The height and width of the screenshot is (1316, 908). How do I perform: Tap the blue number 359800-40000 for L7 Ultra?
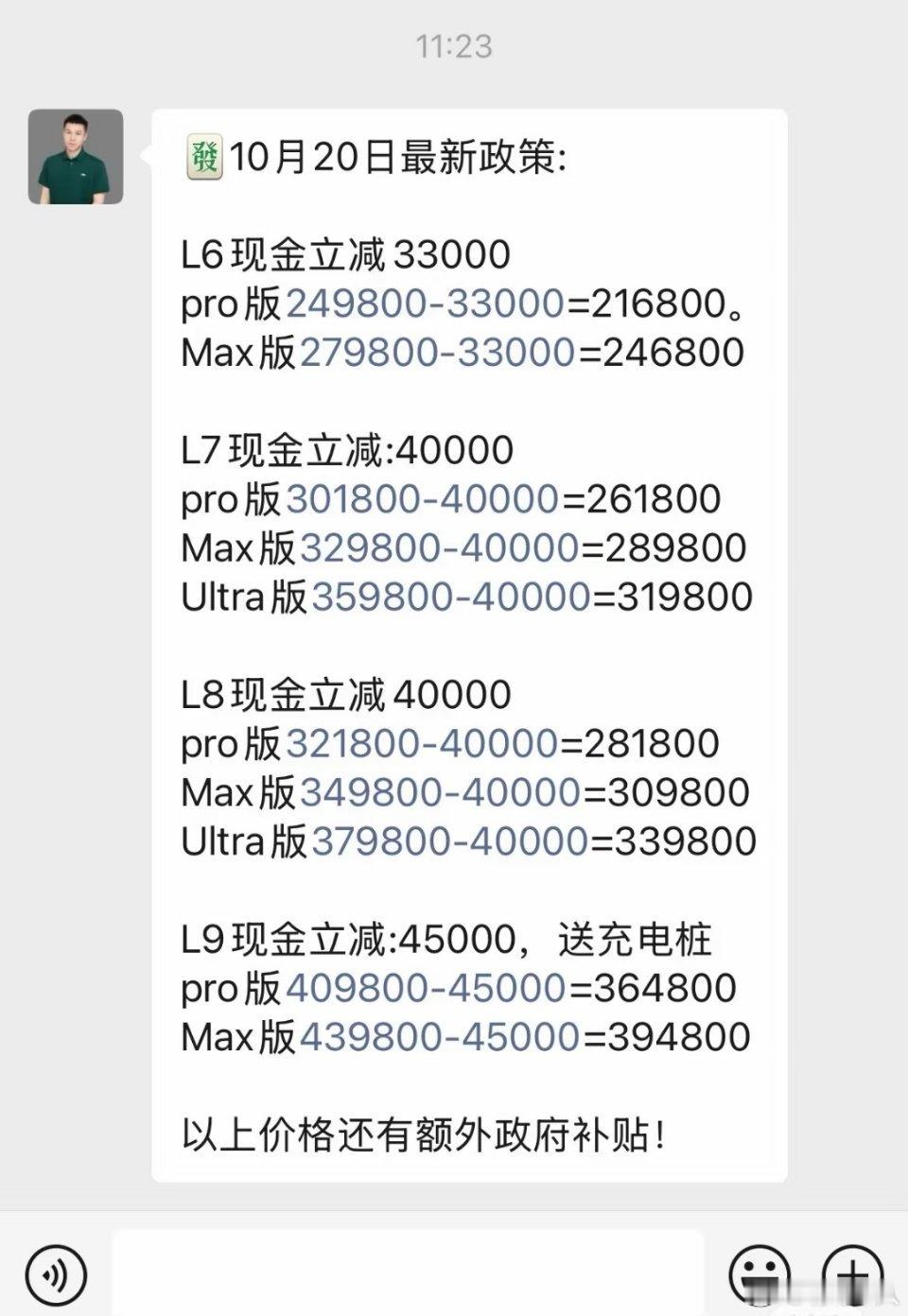pyautogui.click(x=452, y=597)
